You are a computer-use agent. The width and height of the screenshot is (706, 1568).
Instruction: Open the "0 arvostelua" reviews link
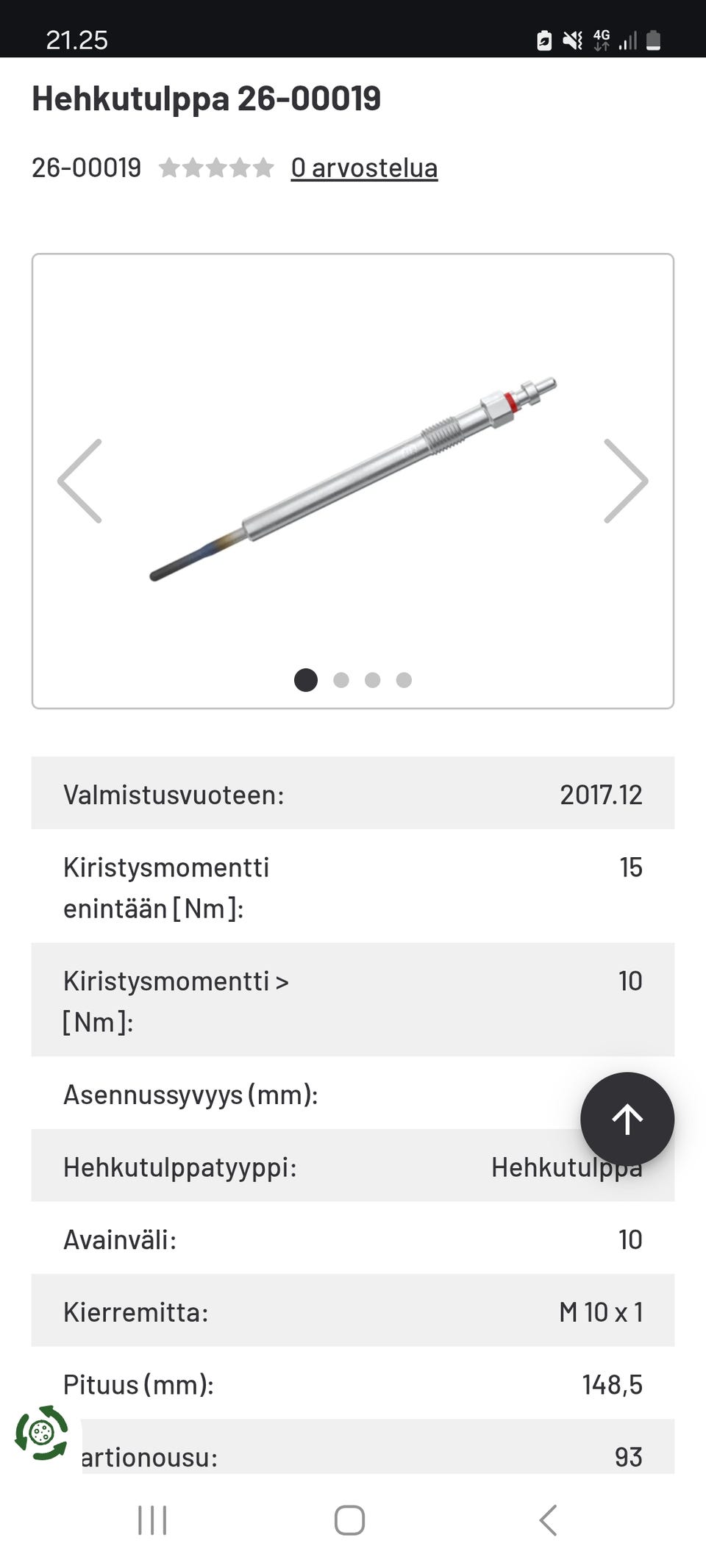[x=364, y=168]
